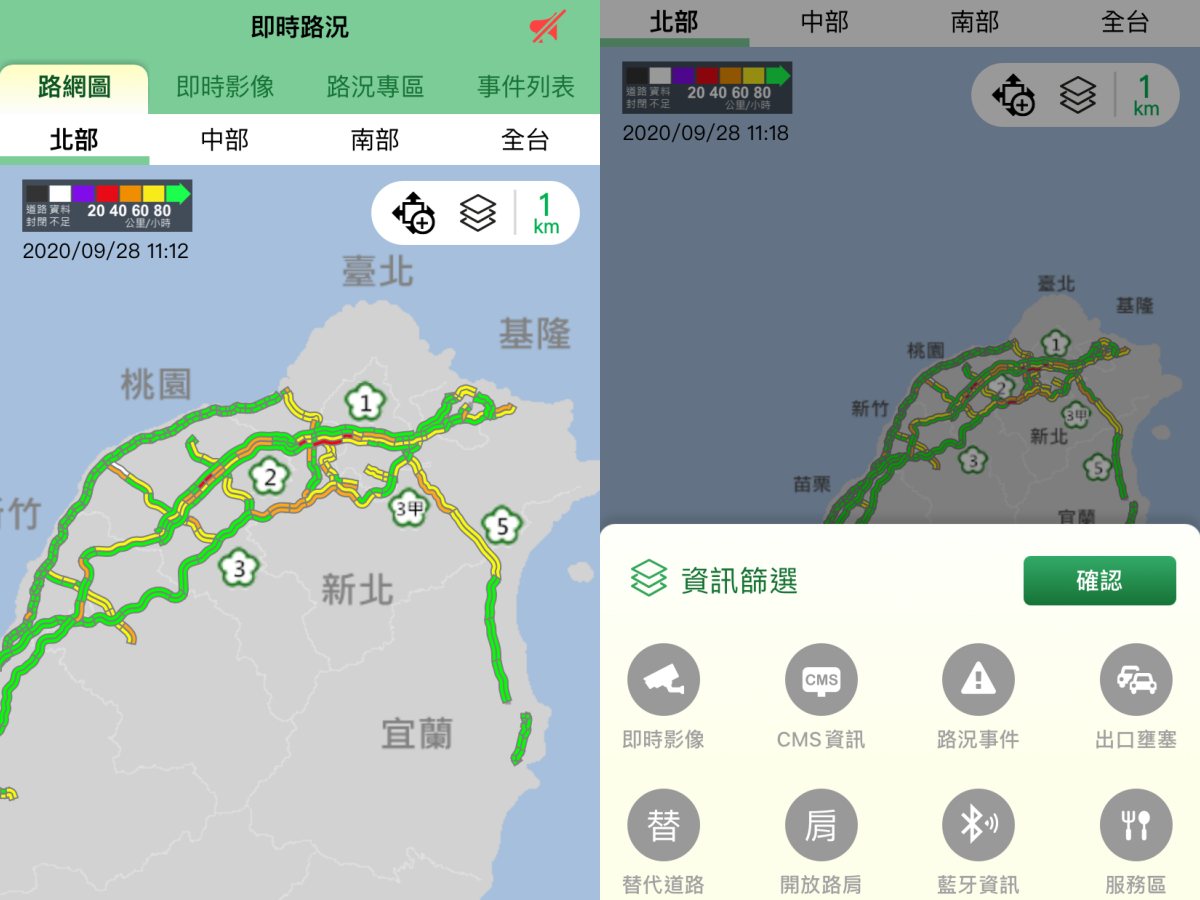Open the 路況專區 tab
This screenshot has width=1200, height=900.
click(x=375, y=87)
